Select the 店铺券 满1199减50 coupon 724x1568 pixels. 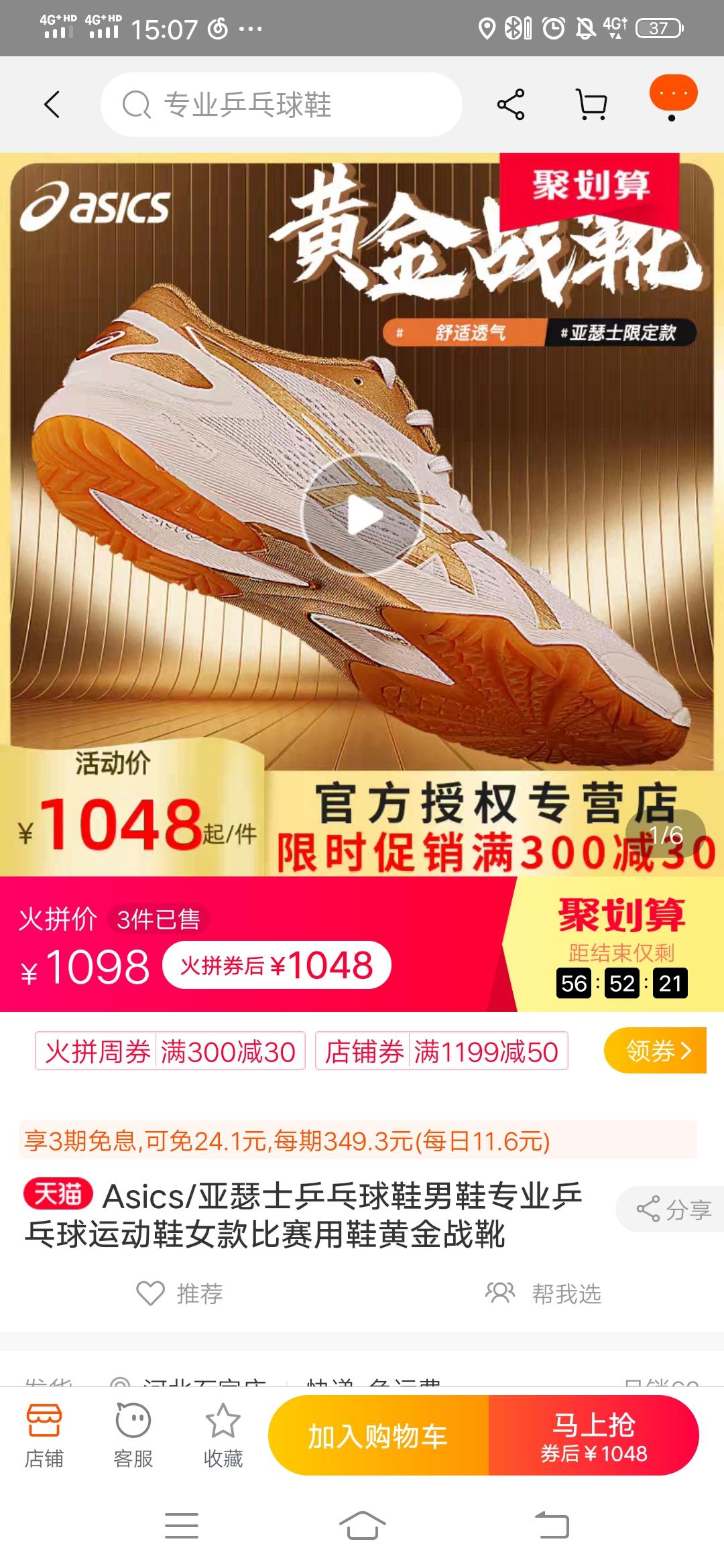pyautogui.click(x=441, y=1051)
